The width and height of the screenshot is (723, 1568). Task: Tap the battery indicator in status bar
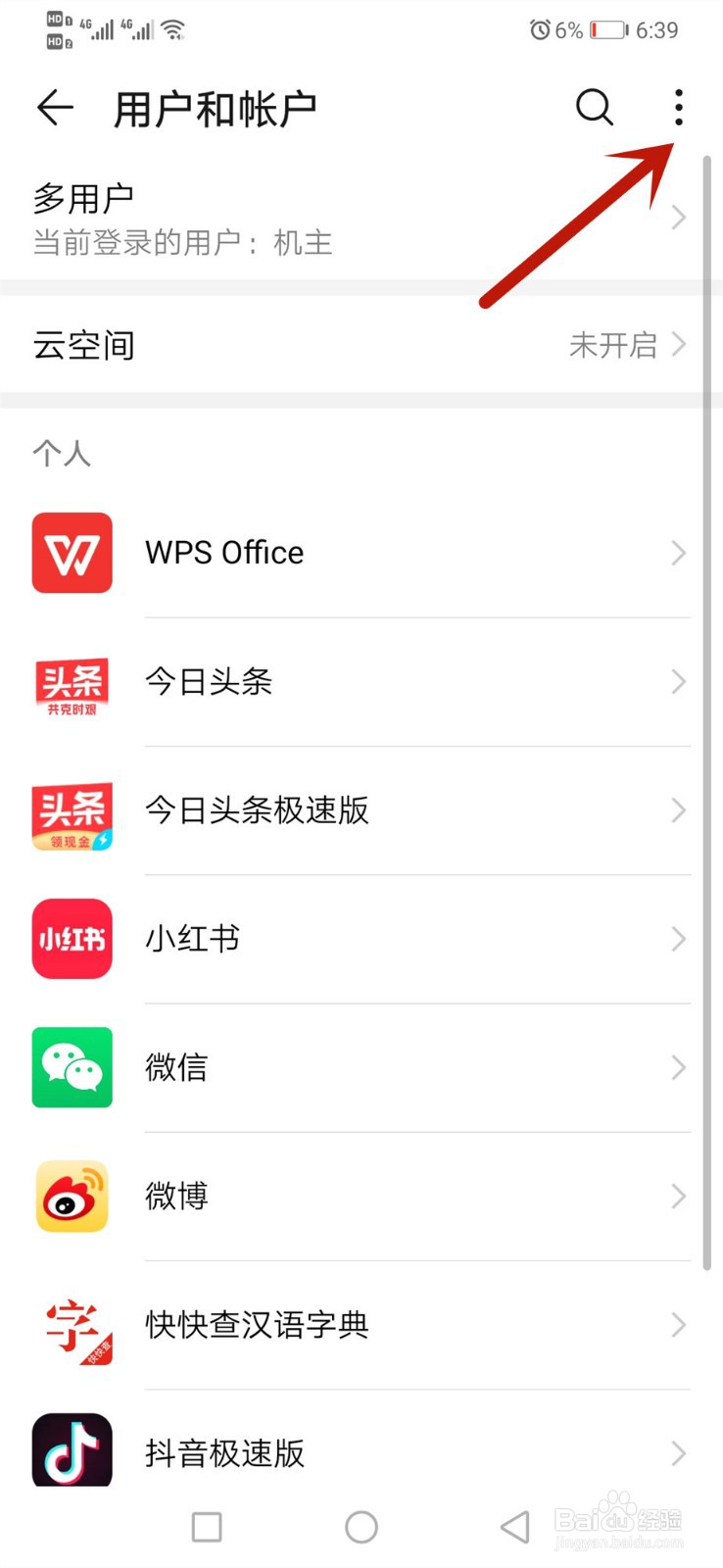click(609, 29)
